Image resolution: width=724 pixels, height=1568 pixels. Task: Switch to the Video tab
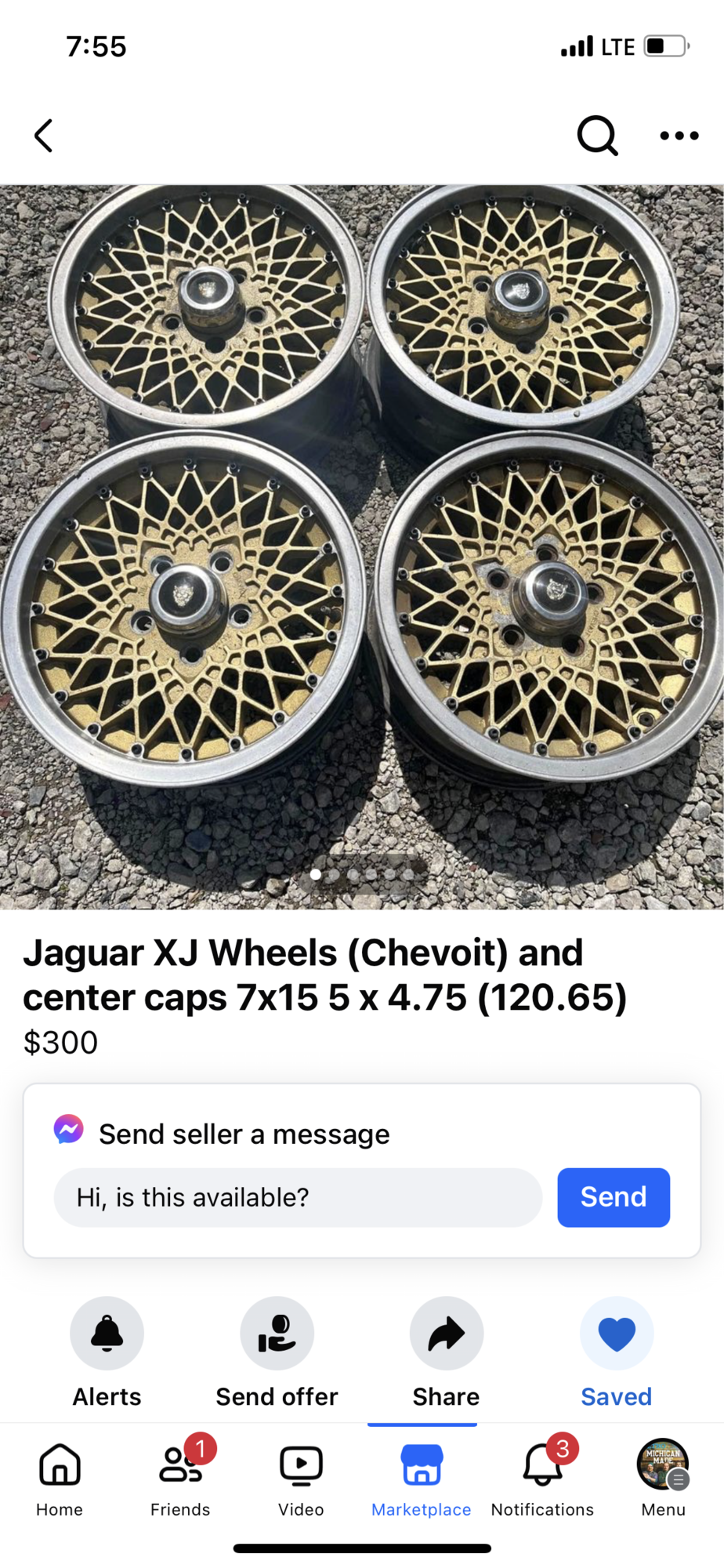(301, 1478)
